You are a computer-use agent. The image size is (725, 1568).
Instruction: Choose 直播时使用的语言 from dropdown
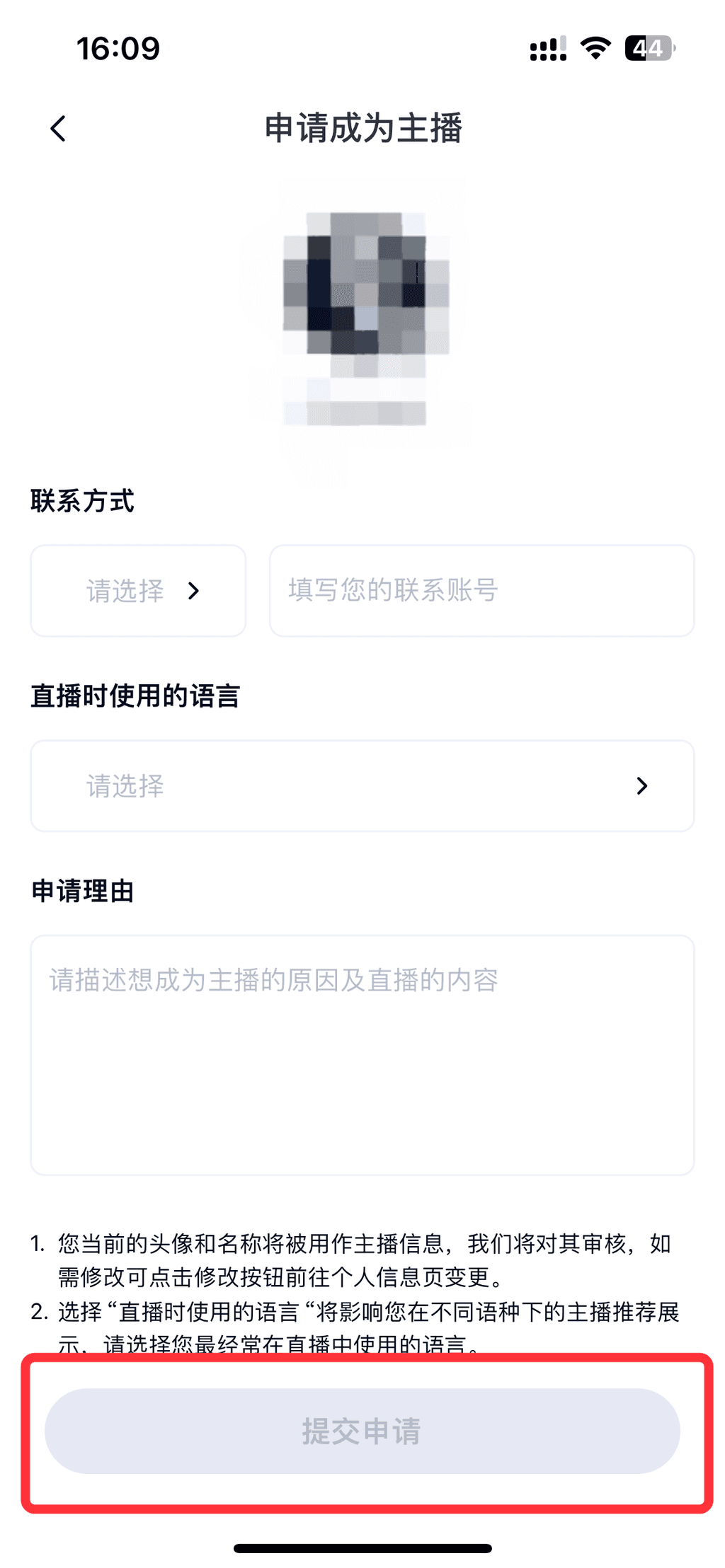click(x=362, y=786)
